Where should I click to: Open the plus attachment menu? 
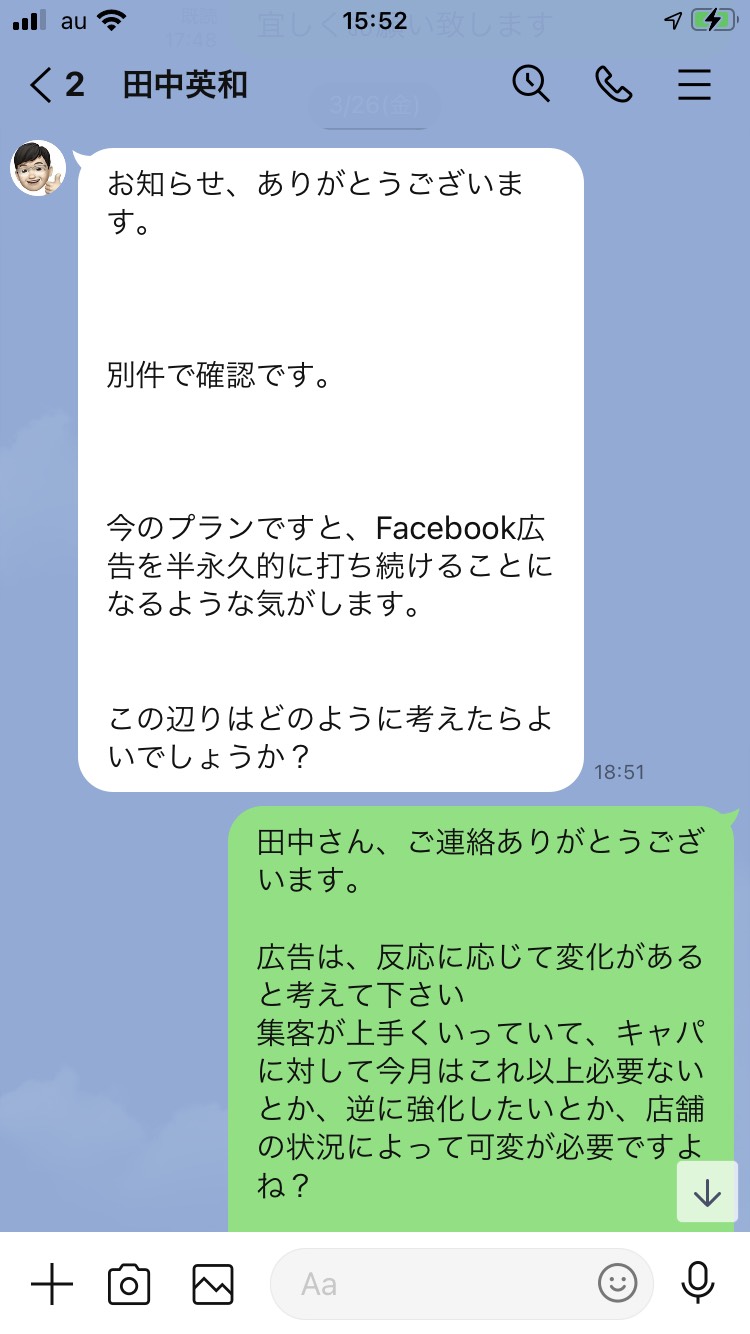[x=52, y=1283]
